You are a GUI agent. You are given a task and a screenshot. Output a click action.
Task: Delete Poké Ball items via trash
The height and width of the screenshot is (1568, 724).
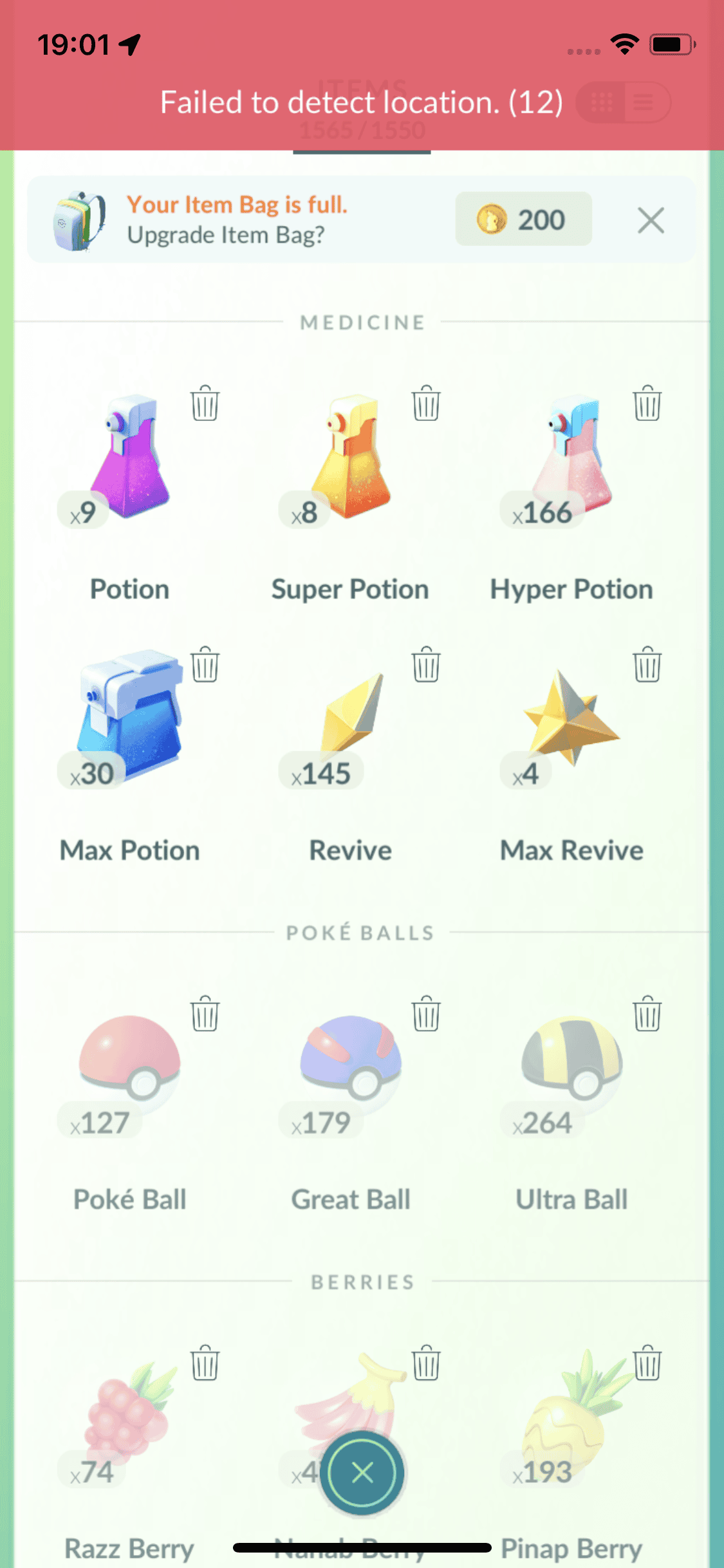[x=205, y=1014]
